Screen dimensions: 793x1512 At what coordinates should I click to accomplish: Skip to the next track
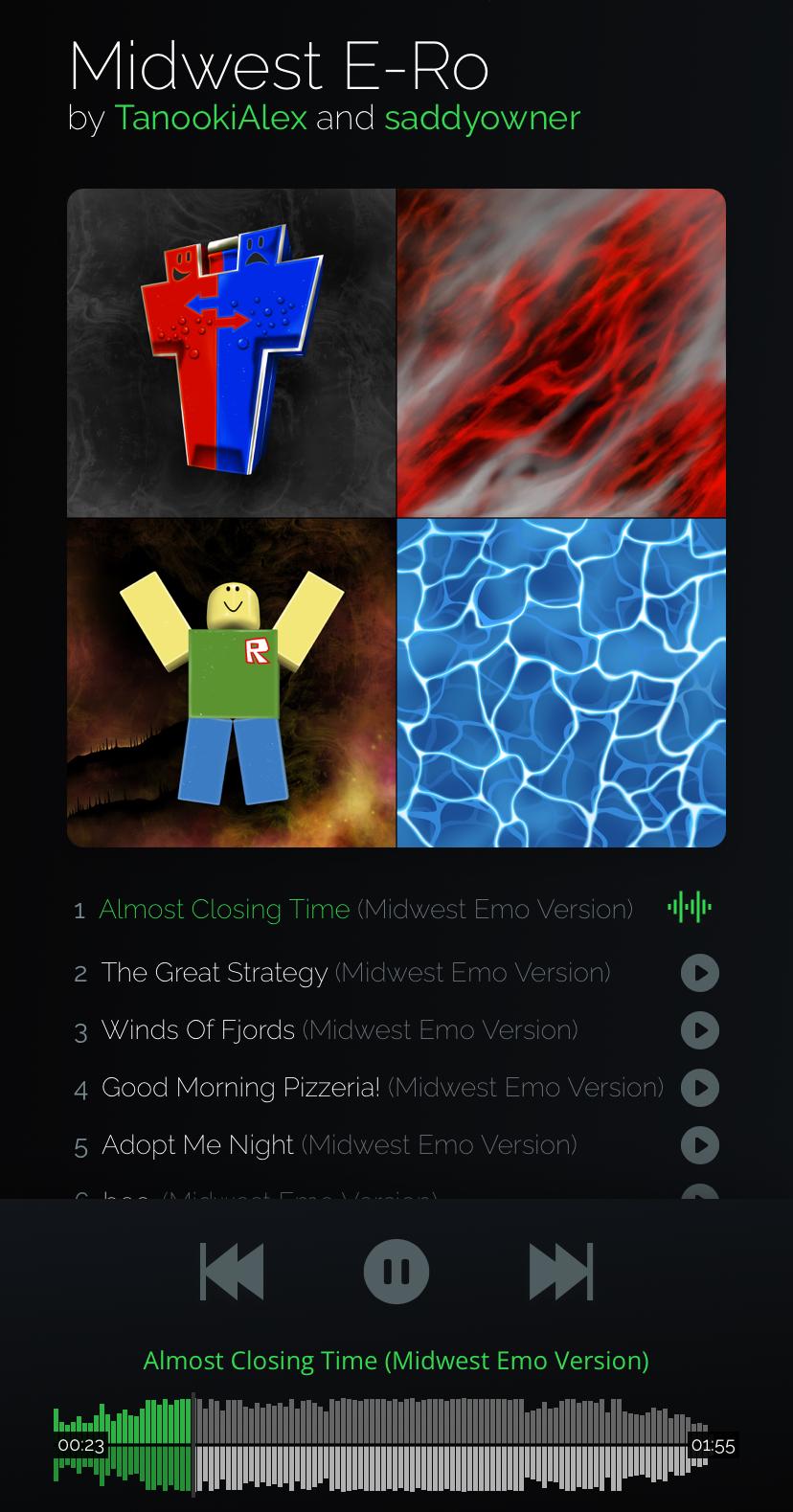[561, 1272]
